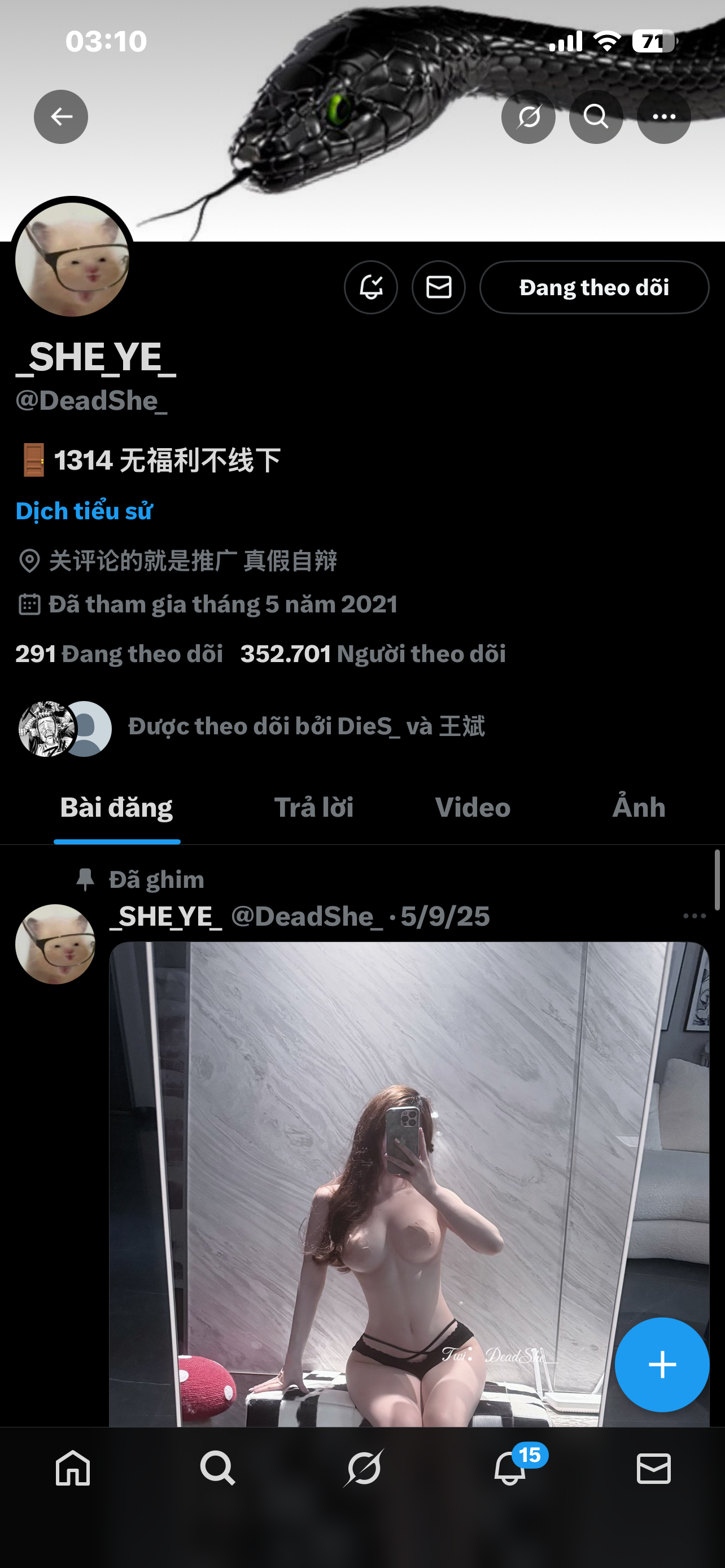Screen dimensions: 725x1568
Task: Open the three-dot menu in the header
Action: [663, 116]
